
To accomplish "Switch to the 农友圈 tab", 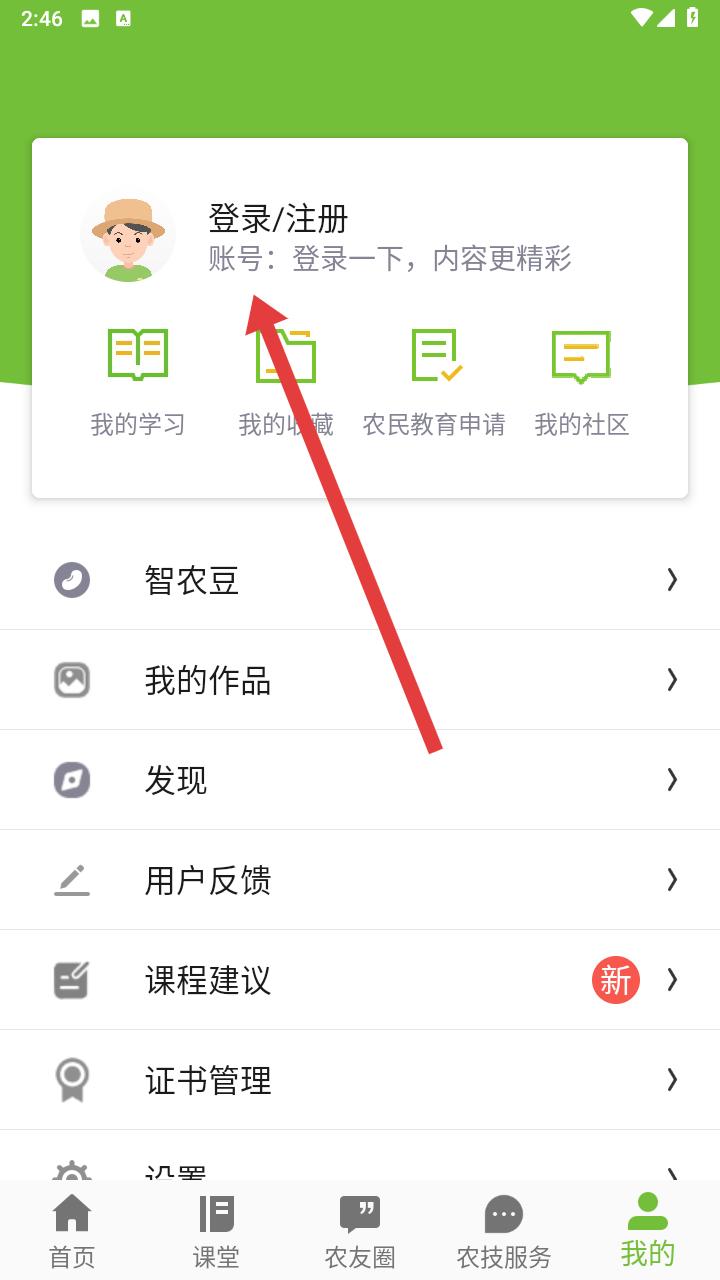I will point(360,1232).
